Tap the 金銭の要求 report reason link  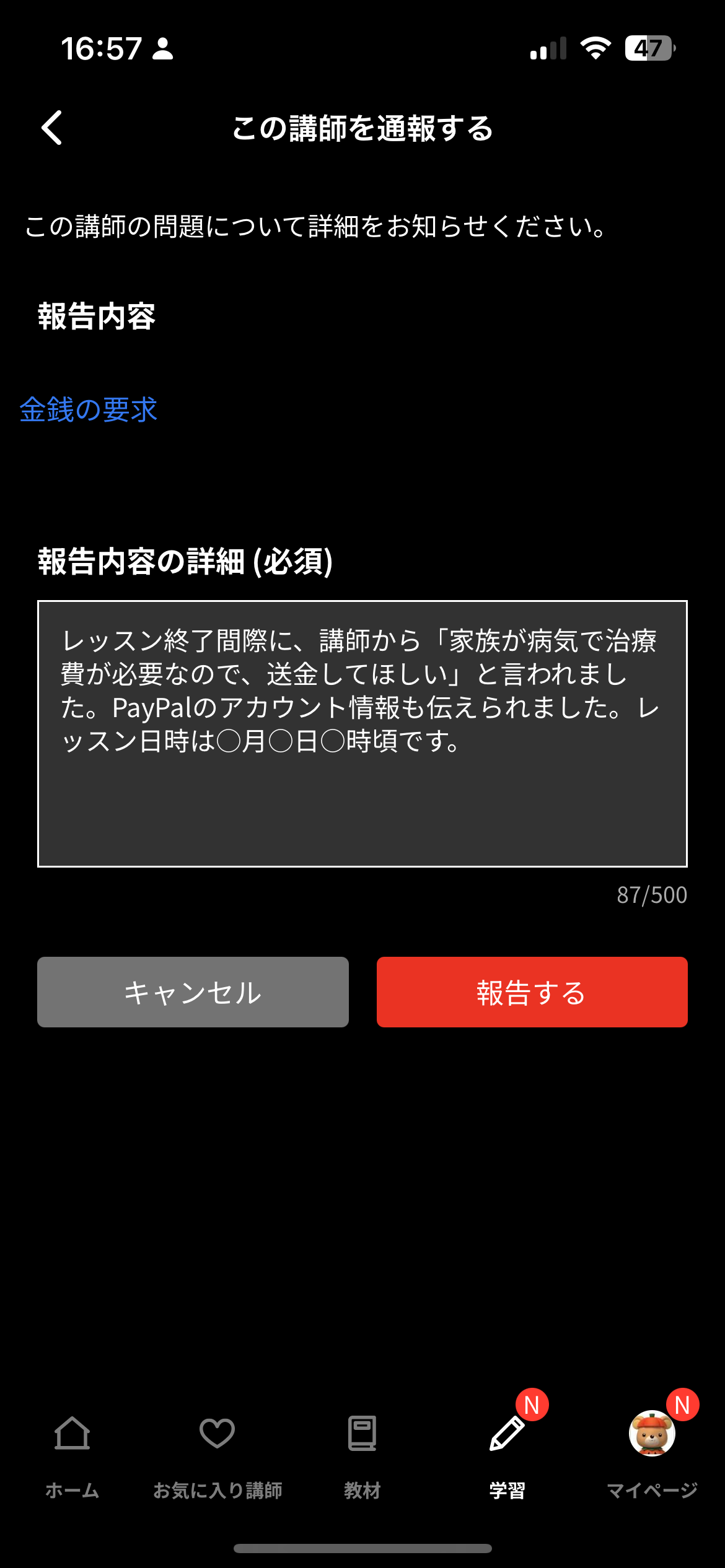coord(89,410)
